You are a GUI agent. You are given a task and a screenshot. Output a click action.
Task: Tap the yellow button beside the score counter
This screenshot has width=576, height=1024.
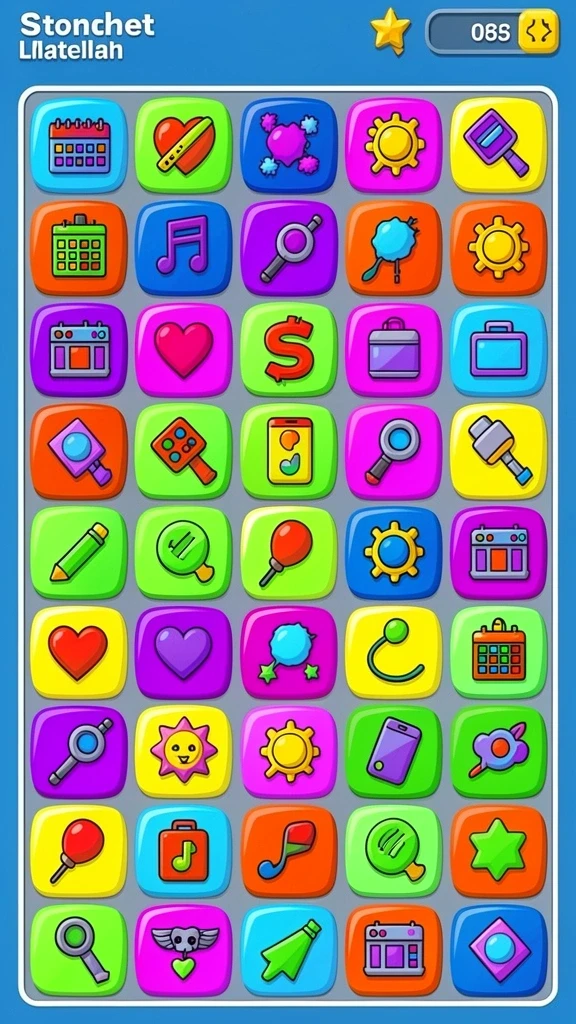pos(539,31)
